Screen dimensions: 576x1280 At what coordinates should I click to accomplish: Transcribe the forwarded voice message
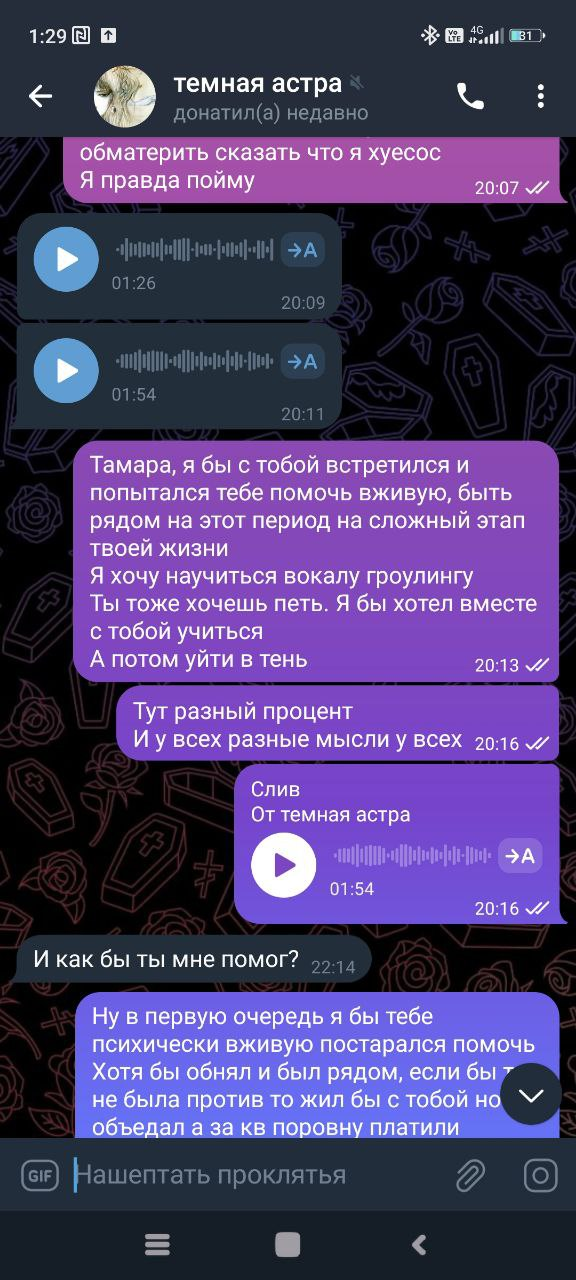pos(520,856)
